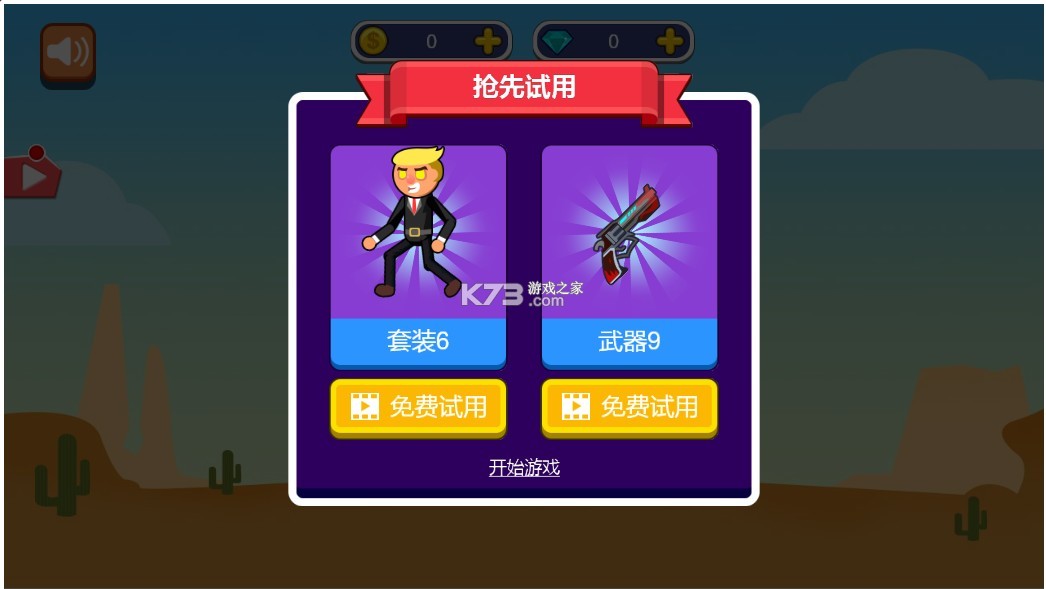Open the red video play tag

[x=32, y=177]
